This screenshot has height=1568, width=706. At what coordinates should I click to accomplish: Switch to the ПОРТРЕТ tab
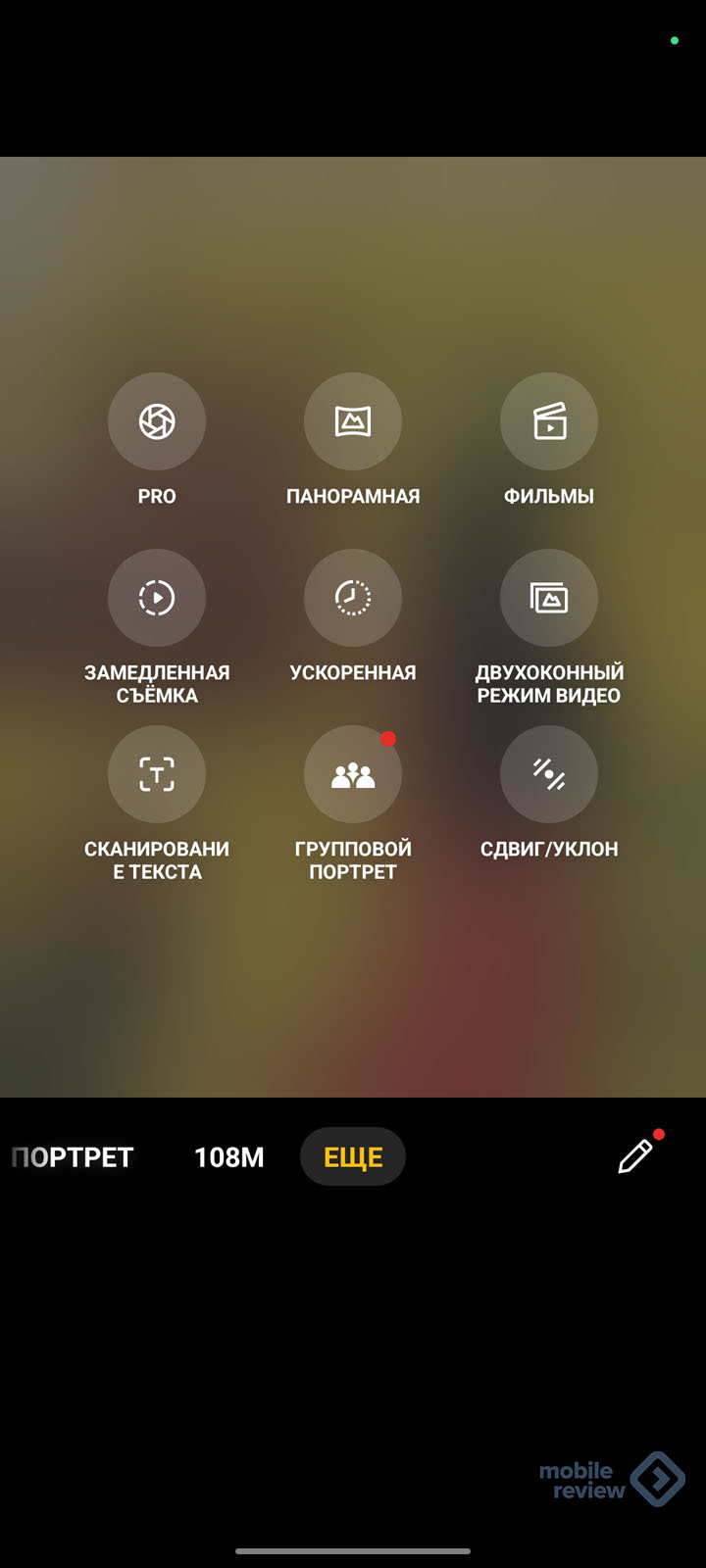click(72, 1157)
